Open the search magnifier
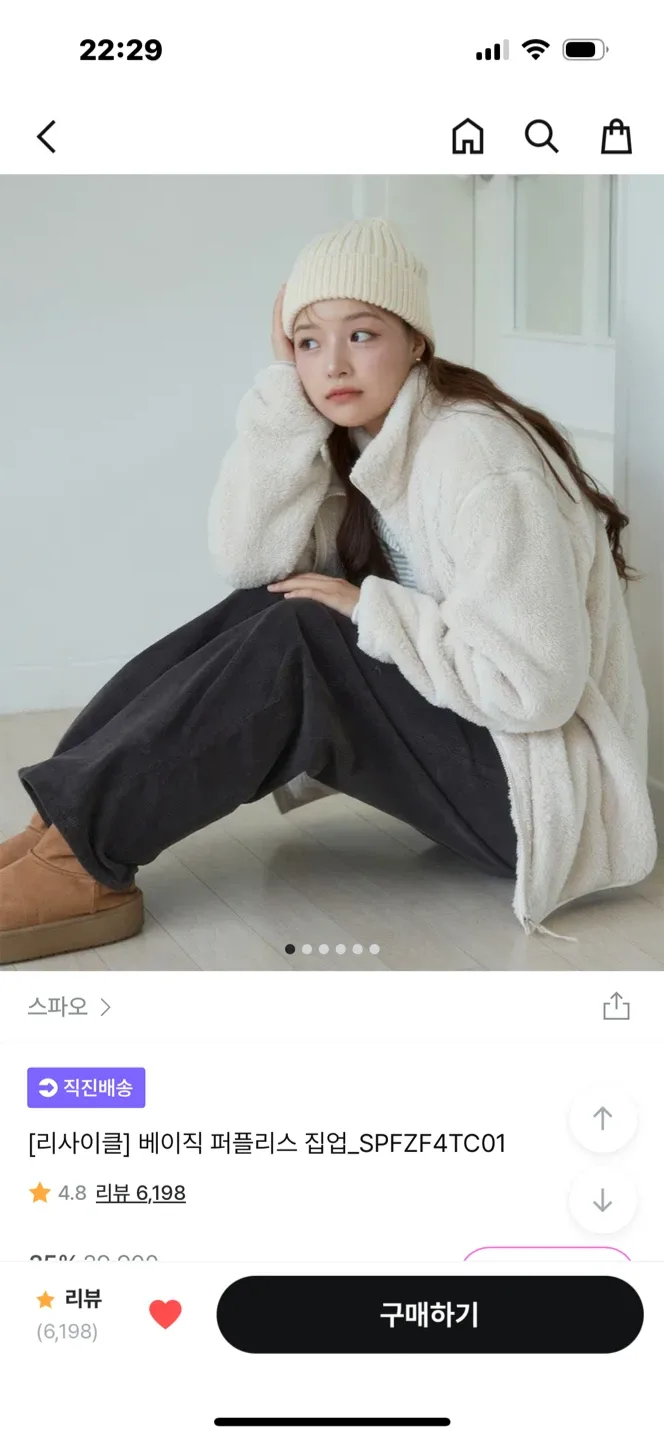664x1440 pixels. pyautogui.click(x=541, y=137)
